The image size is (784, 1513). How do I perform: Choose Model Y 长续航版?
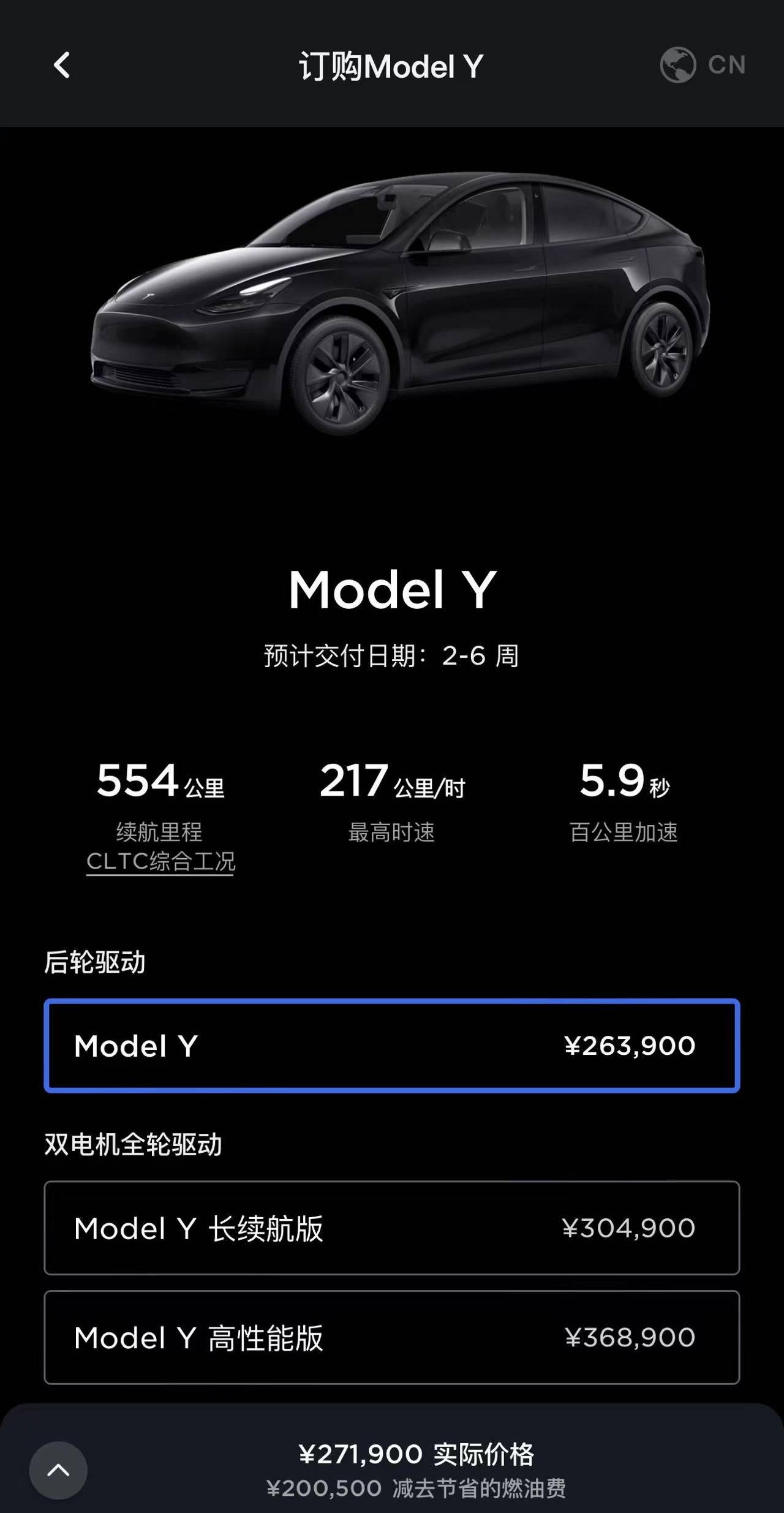pos(392,1228)
